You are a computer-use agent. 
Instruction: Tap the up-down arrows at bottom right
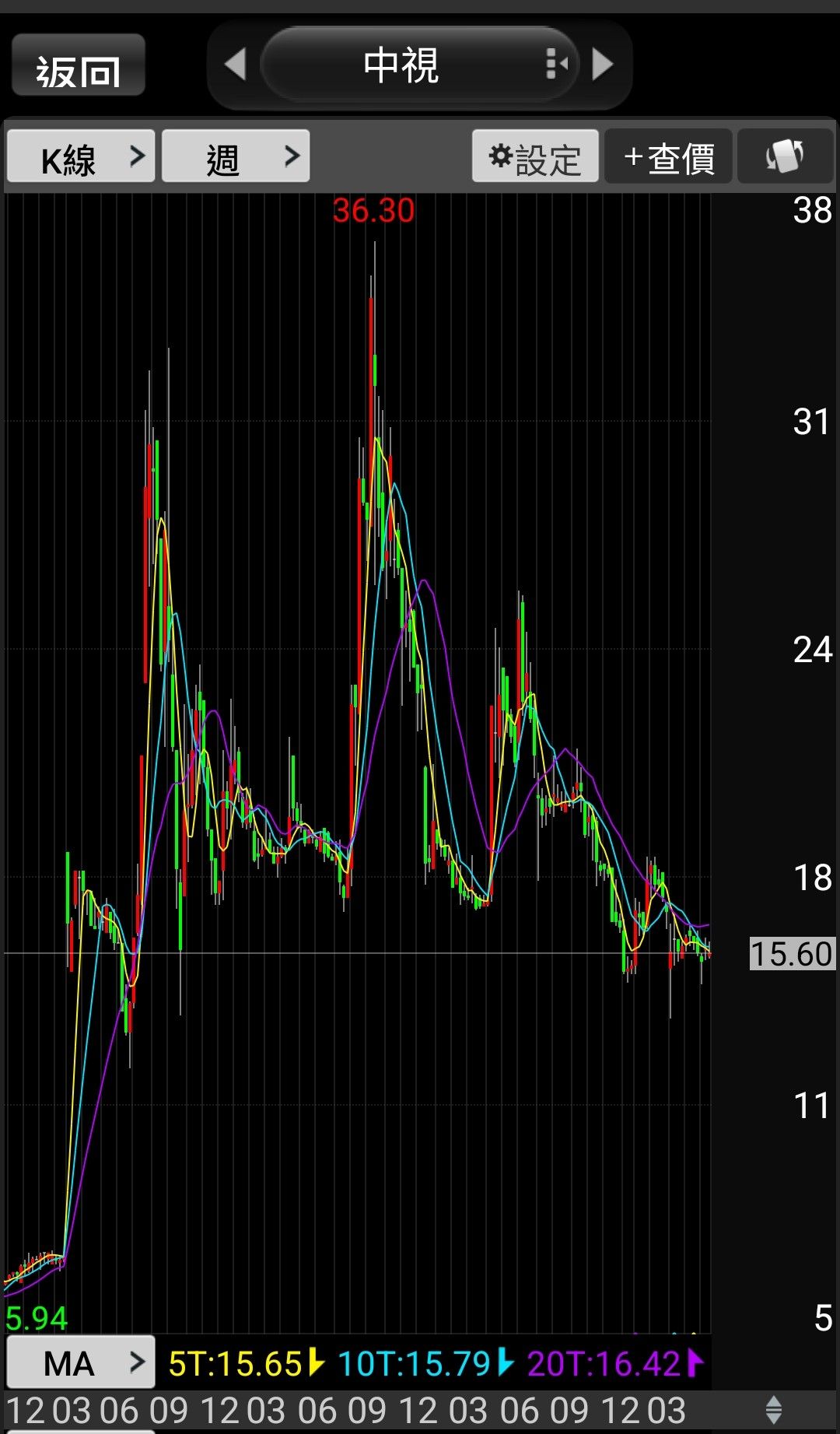coord(773,1410)
